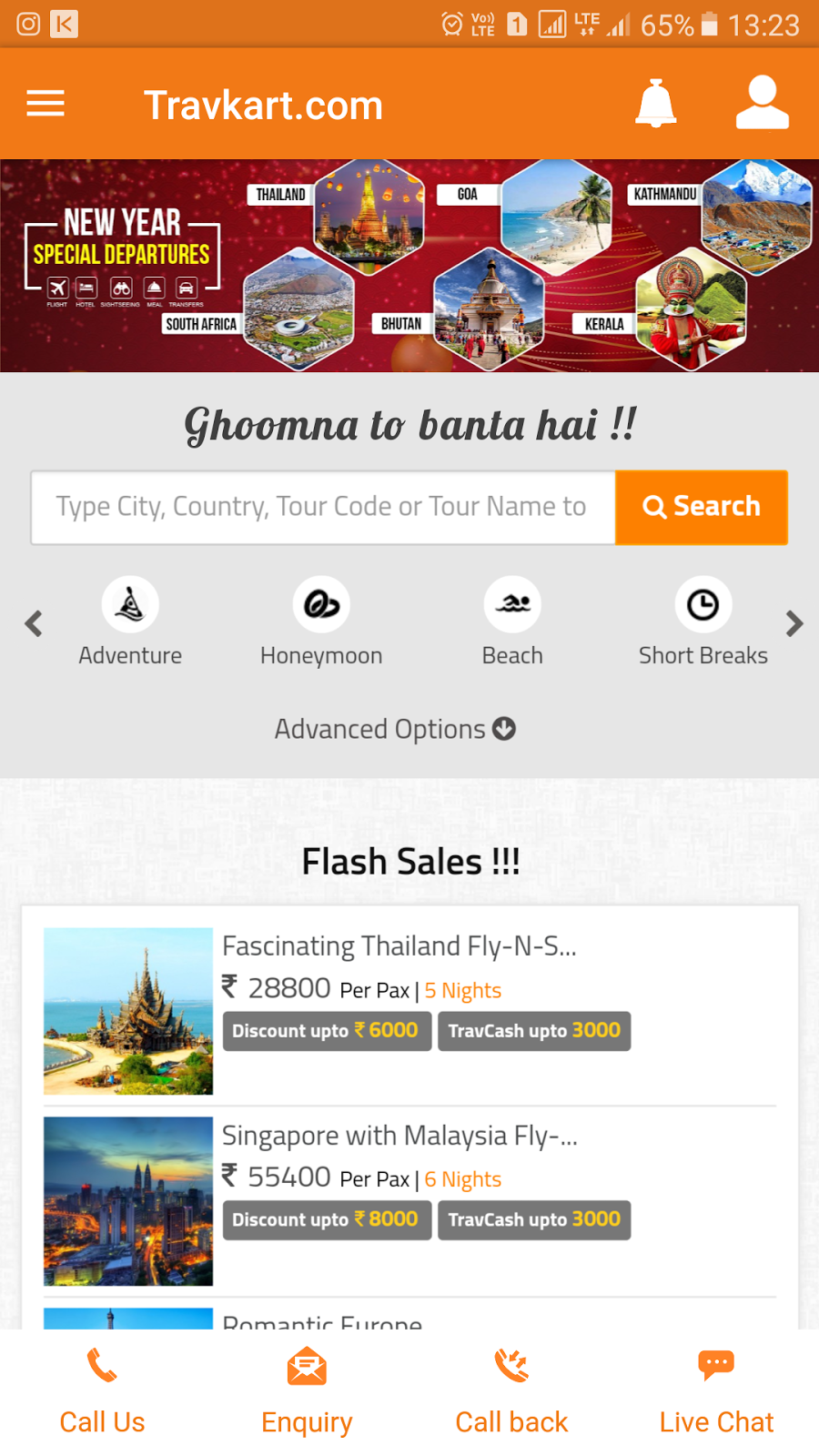
Task: Pick the Short Breaks category
Action: (x=703, y=623)
